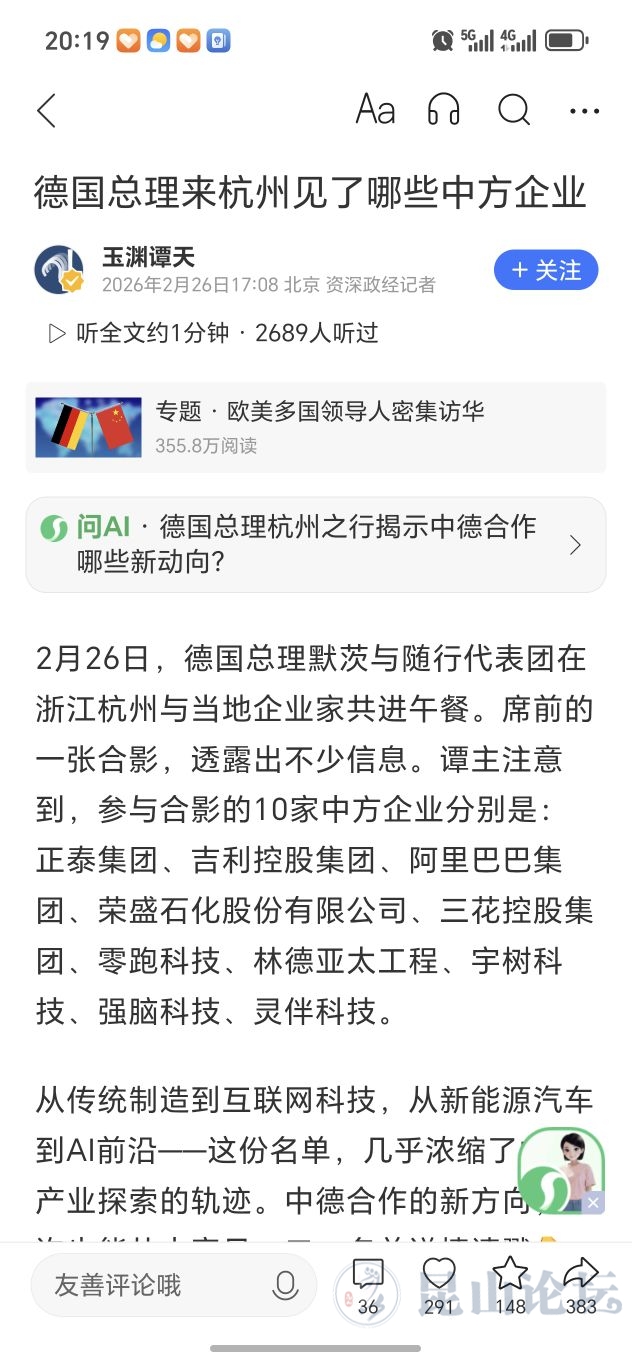Start voice input with the microphone icon

pos(284,1286)
